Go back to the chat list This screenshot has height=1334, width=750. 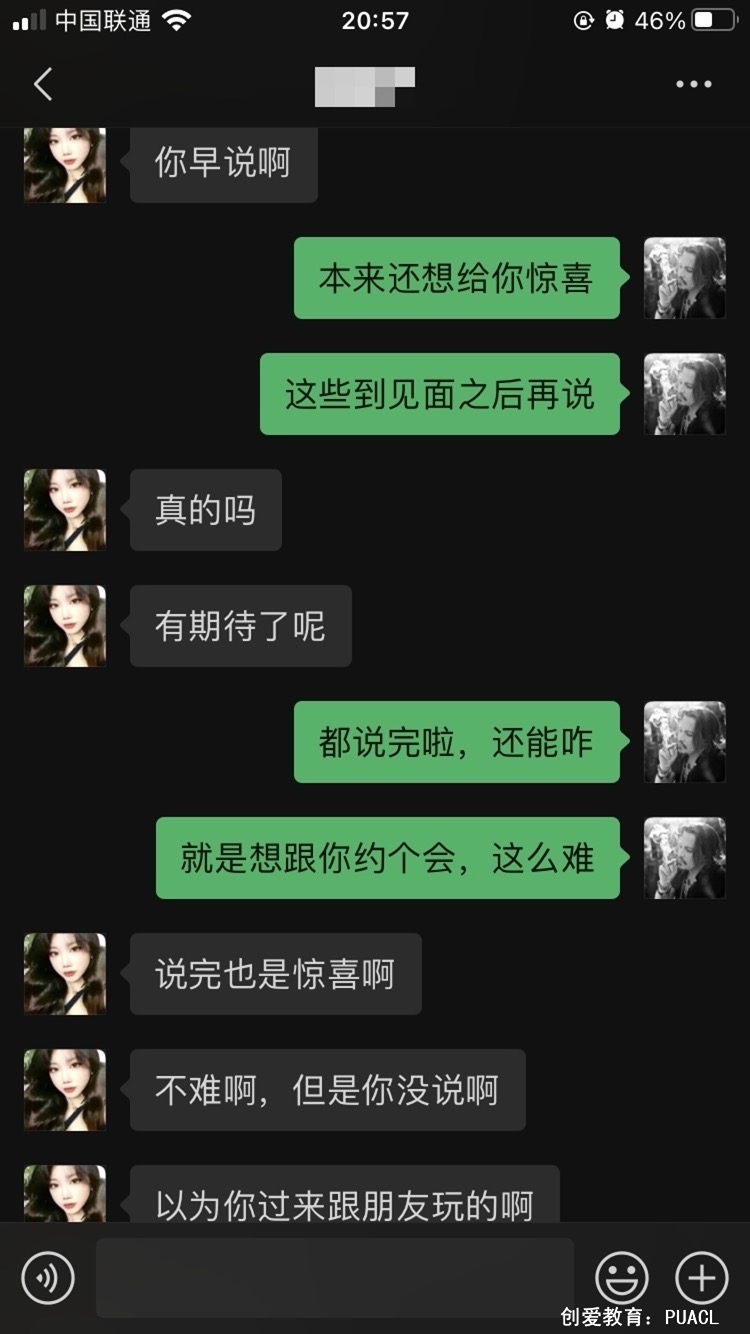[x=43, y=85]
